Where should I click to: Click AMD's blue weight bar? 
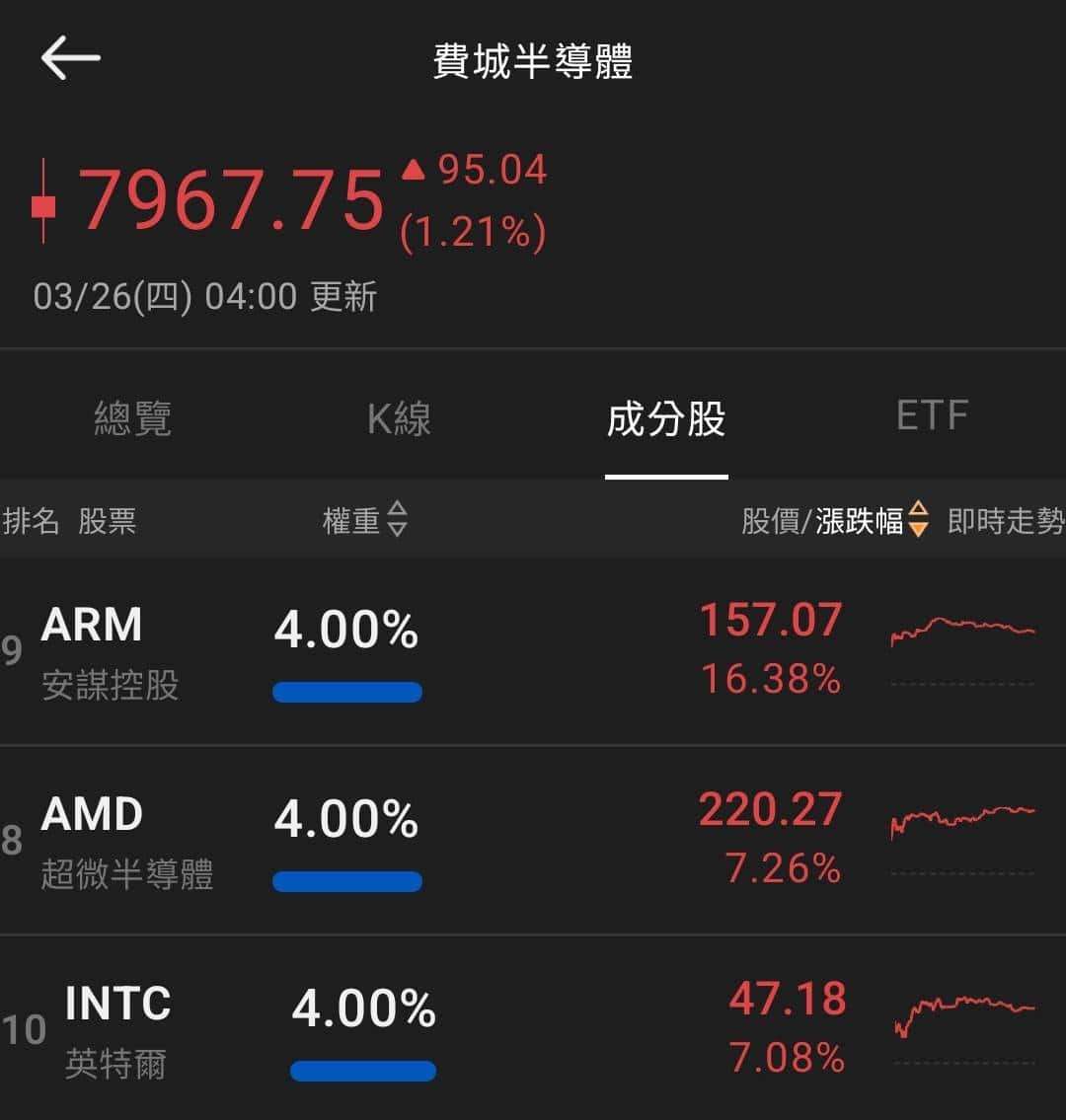[347, 881]
